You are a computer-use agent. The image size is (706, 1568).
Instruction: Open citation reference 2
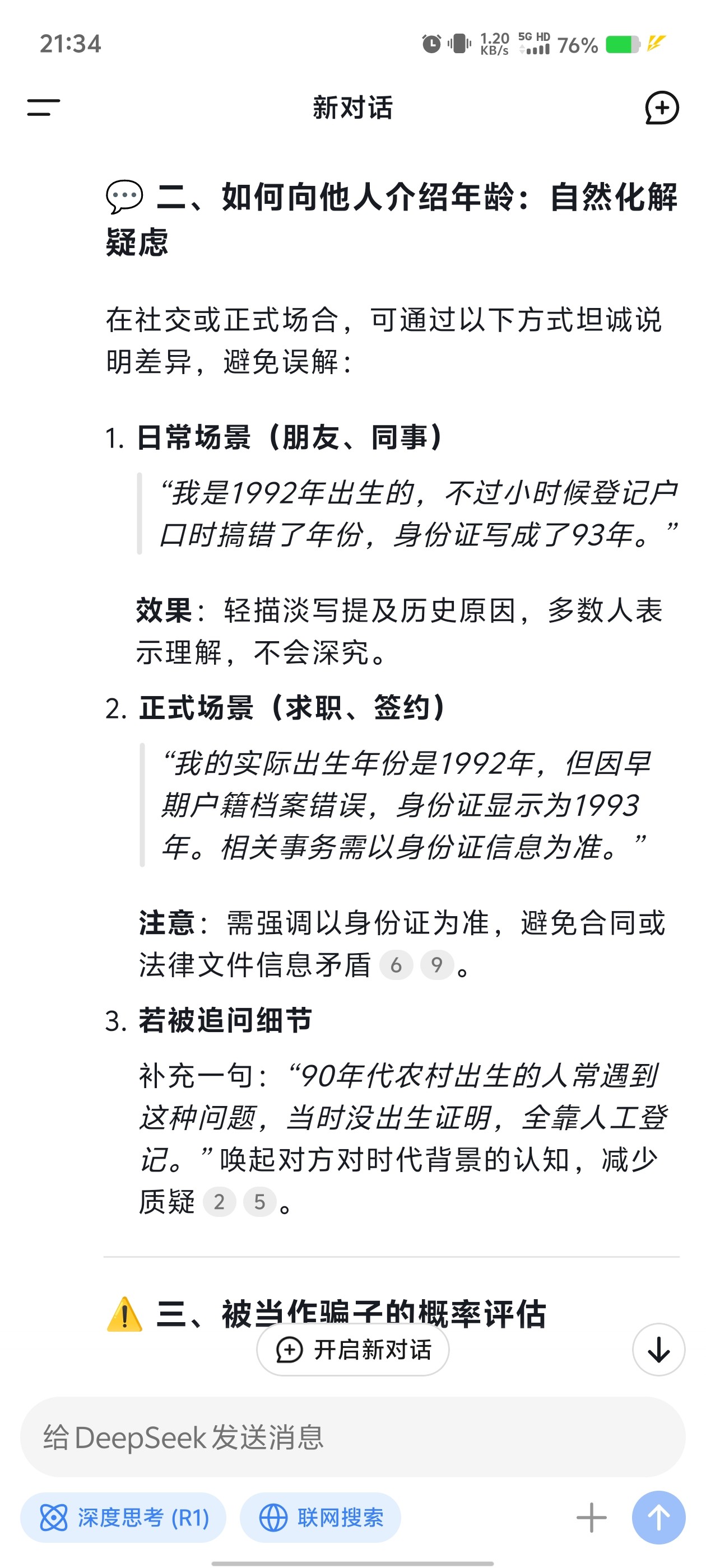coord(219,1202)
